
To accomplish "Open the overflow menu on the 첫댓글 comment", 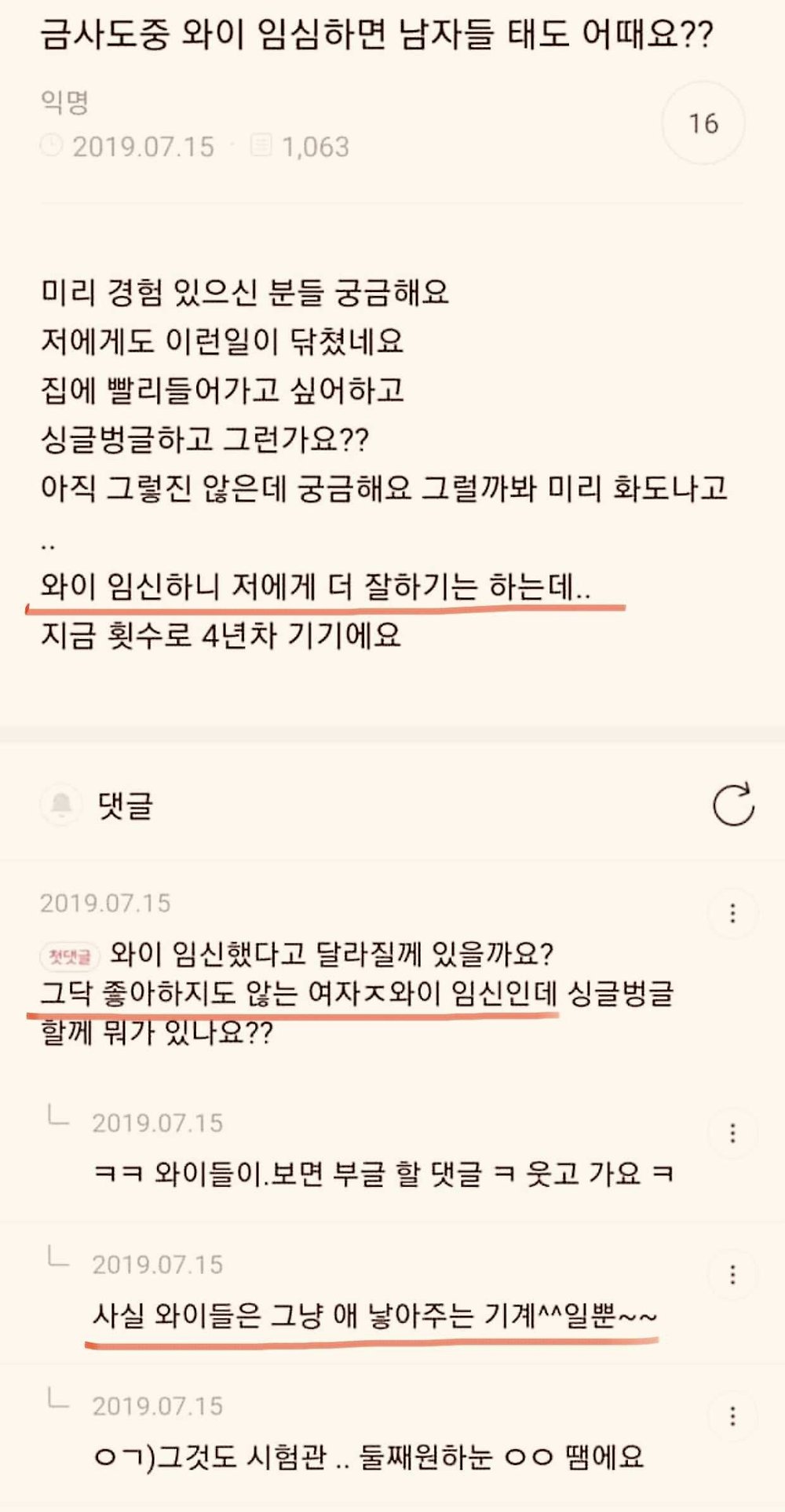I will 732,913.
